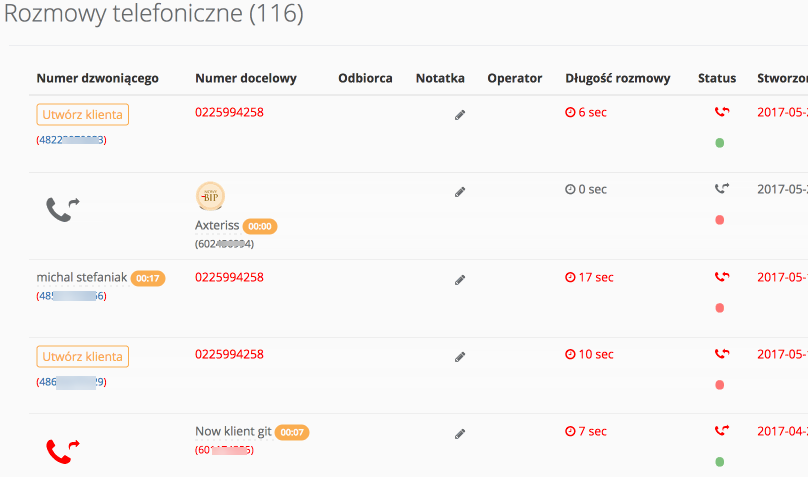
Task: Tap Utwórz klienta in the 10 sec call row
Action: point(83,357)
